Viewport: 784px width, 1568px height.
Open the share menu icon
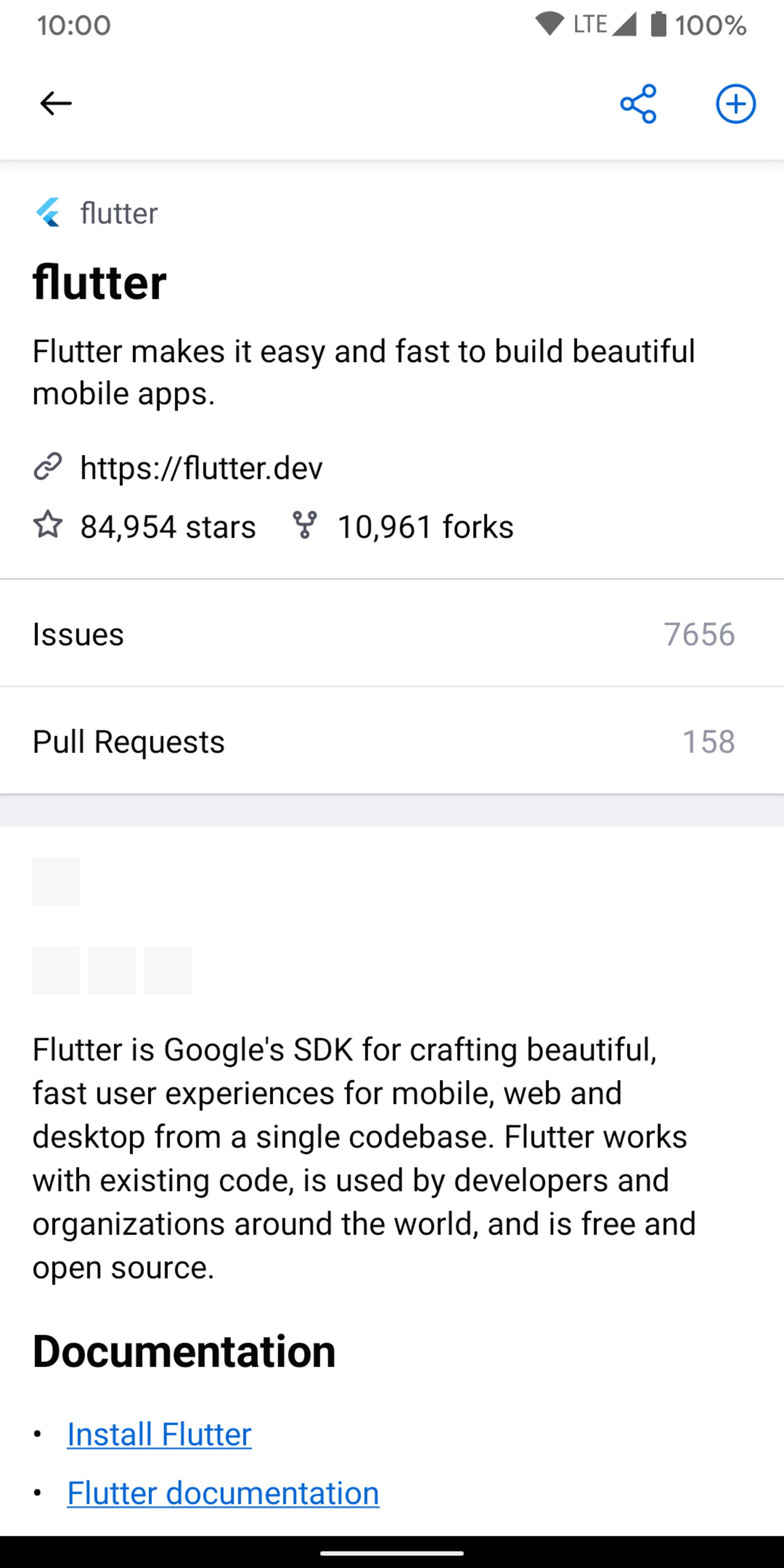[638, 104]
